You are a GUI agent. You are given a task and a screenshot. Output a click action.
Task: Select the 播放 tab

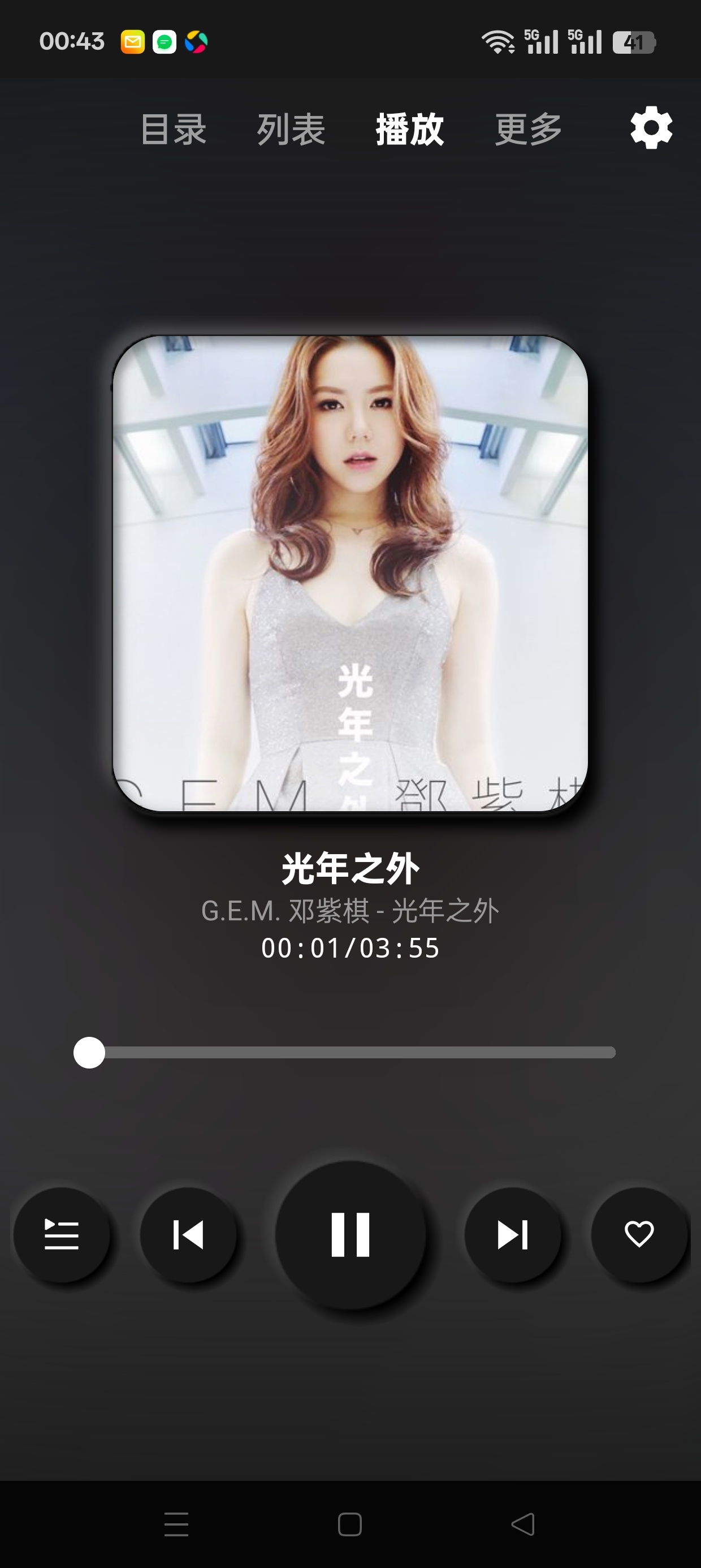click(409, 129)
